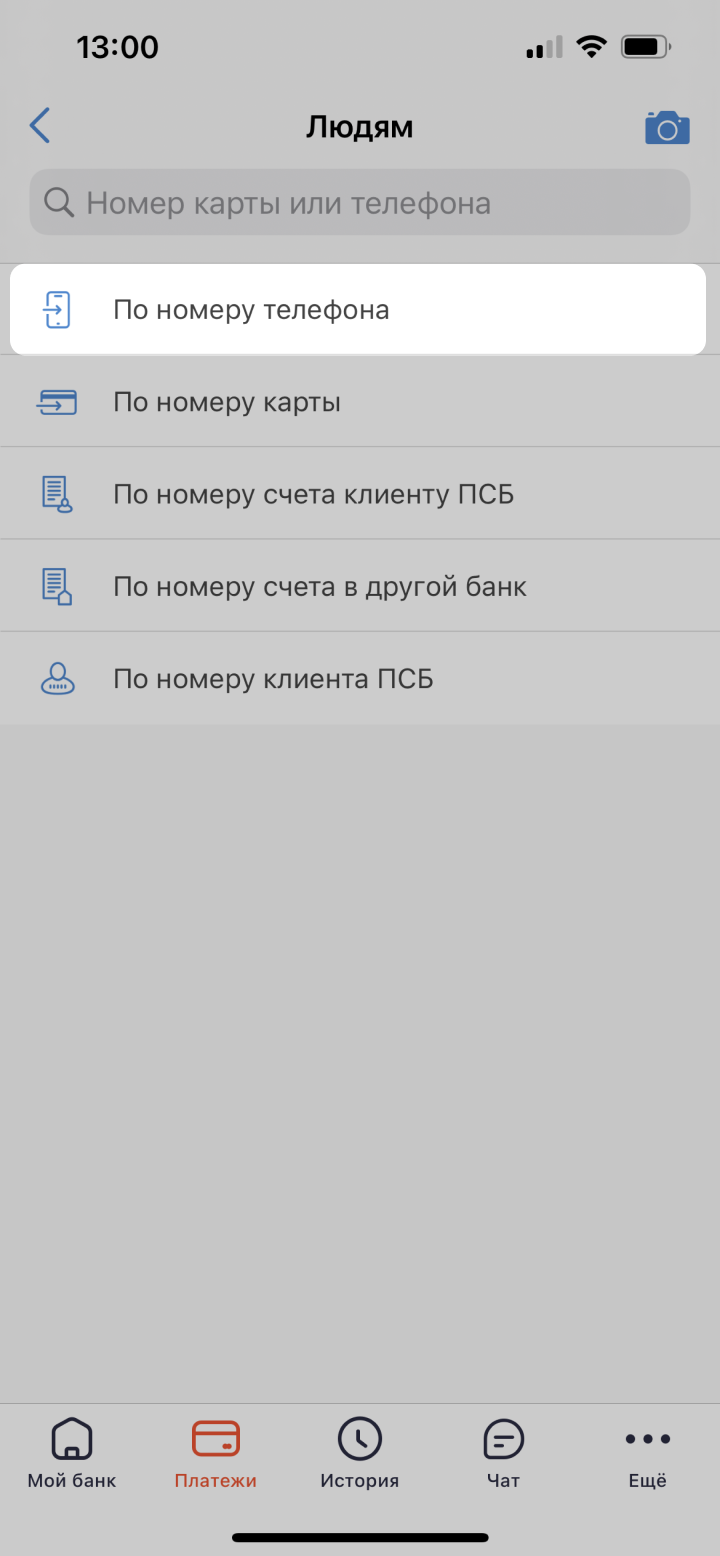Go back using the top-left arrow
720x1556 pixels.
click(40, 126)
